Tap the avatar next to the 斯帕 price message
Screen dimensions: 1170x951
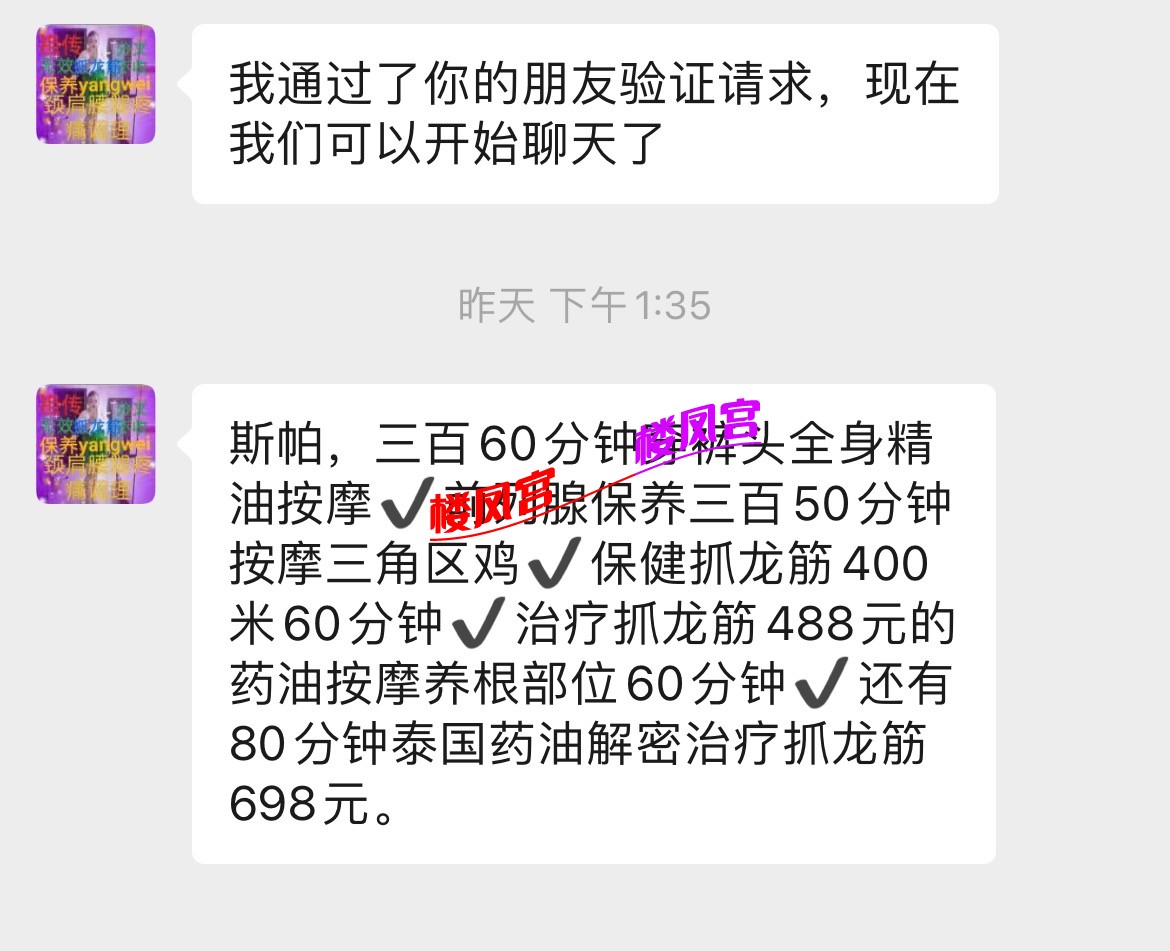click(x=96, y=444)
